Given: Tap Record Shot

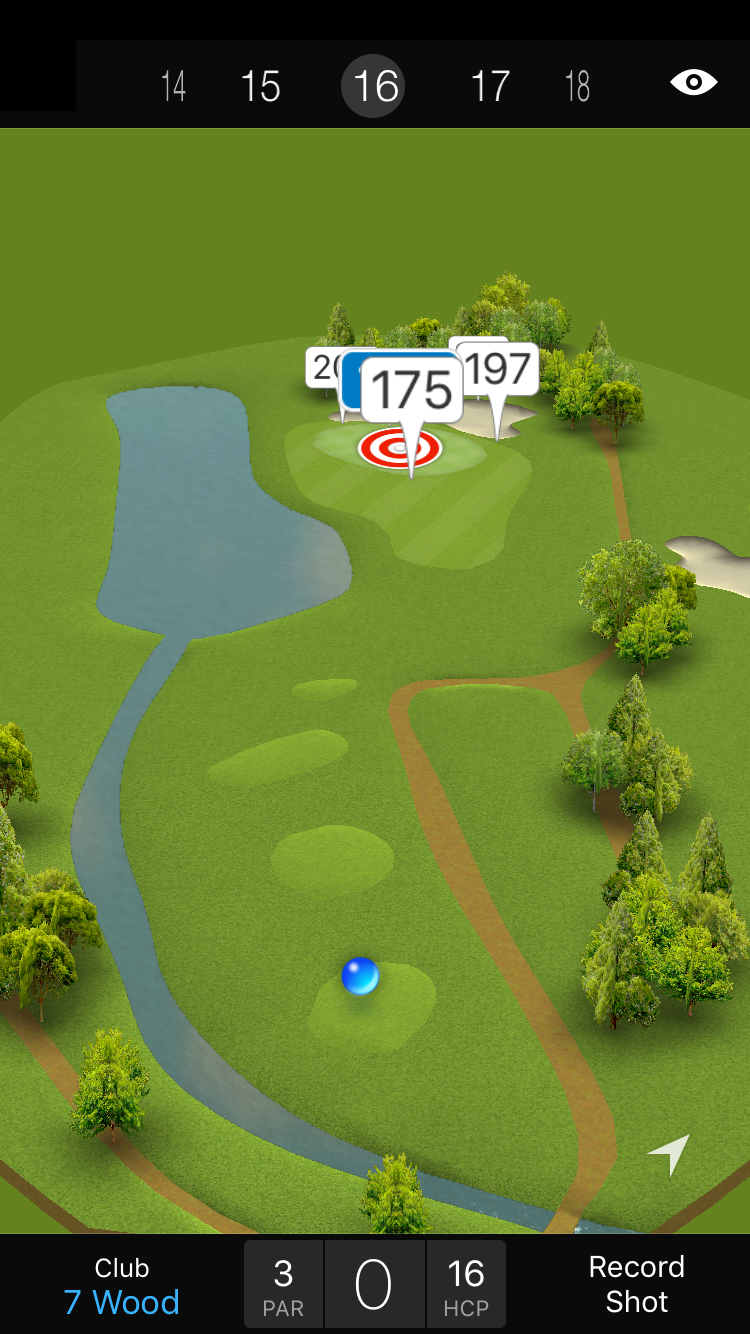Looking at the screenshot, I should [636, 1284].
